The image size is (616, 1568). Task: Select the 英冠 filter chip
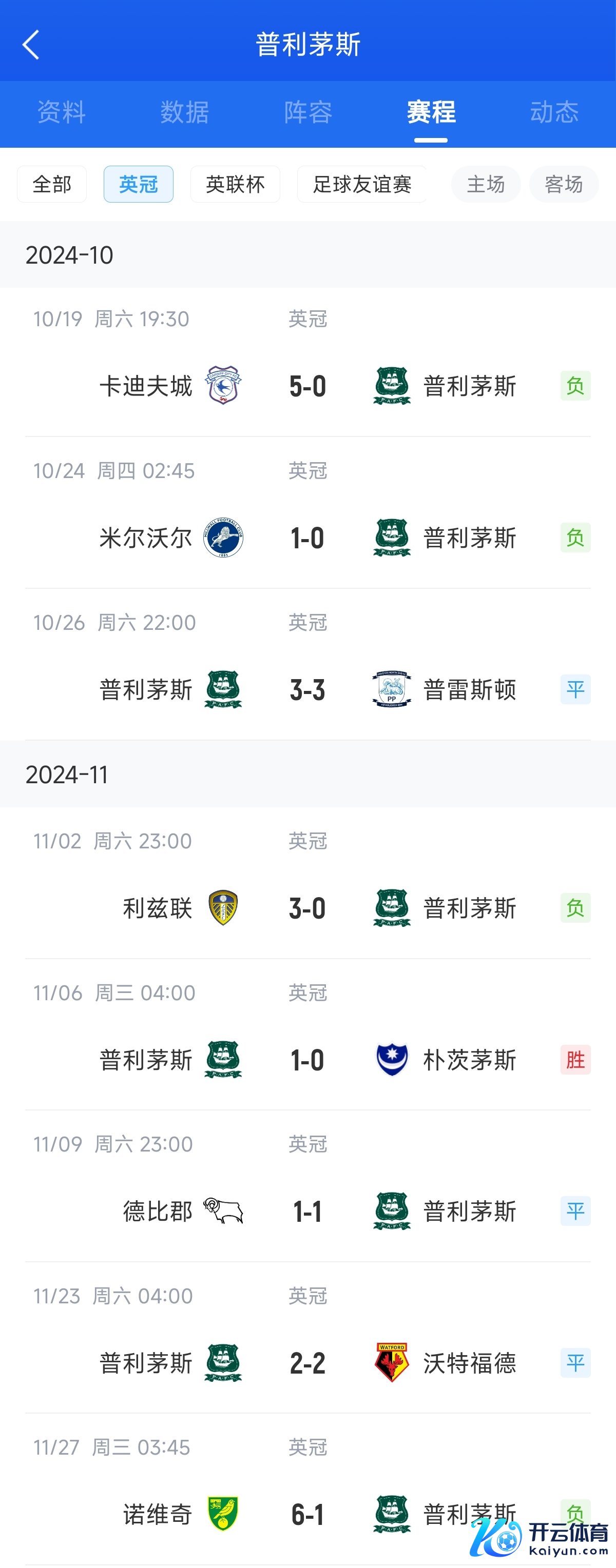(x=138, y=184)
